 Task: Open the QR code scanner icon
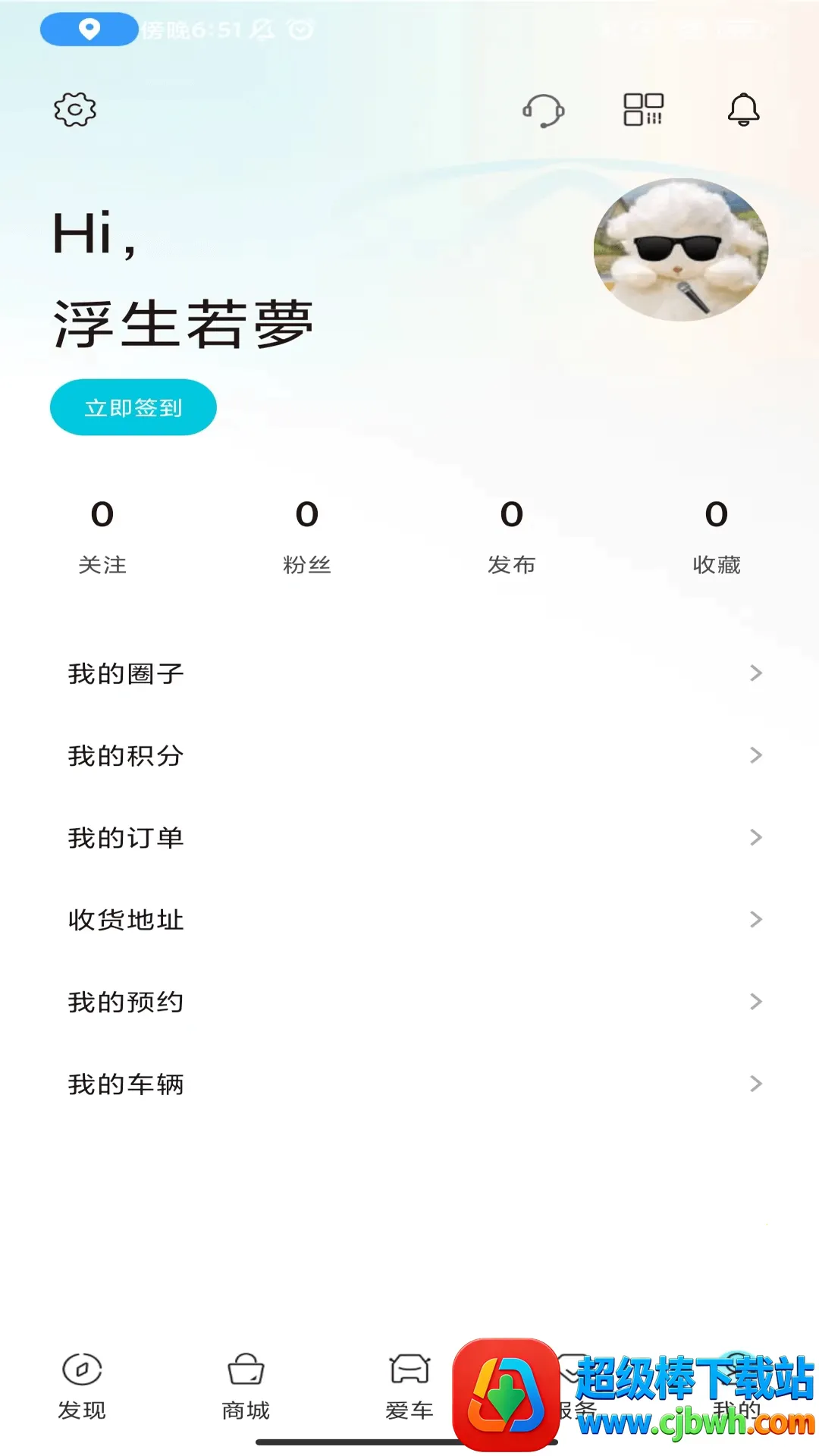tap(643, 110)
